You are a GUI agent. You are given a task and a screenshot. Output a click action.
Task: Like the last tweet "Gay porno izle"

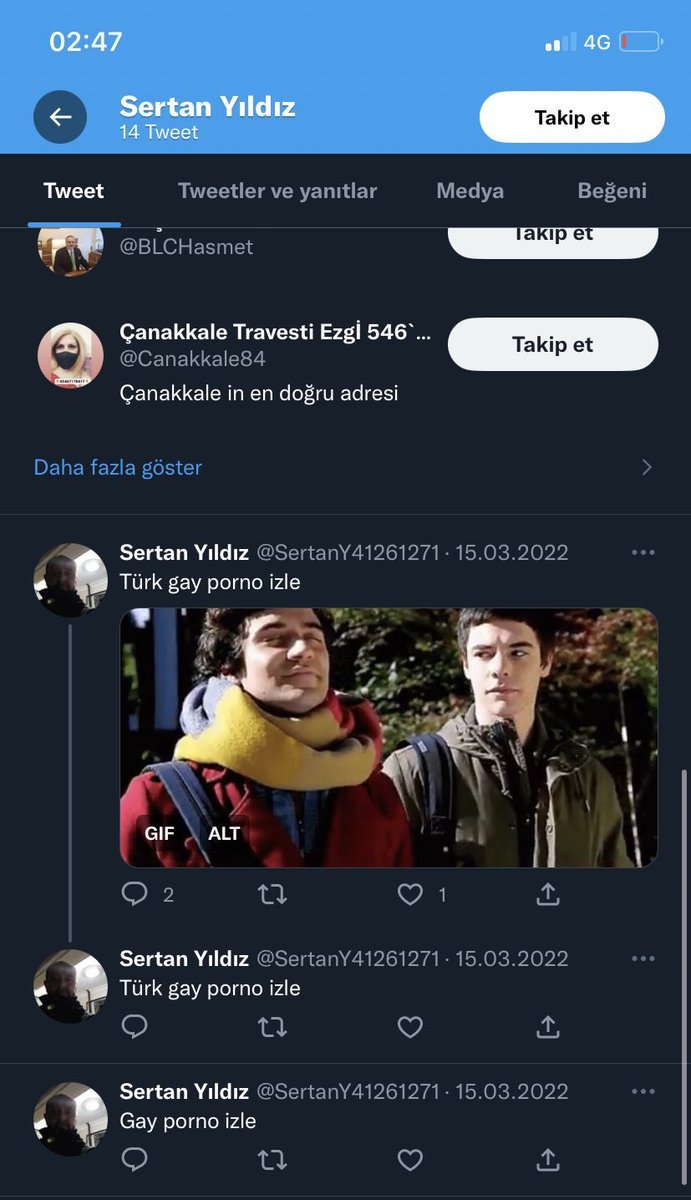(410, 1159)
